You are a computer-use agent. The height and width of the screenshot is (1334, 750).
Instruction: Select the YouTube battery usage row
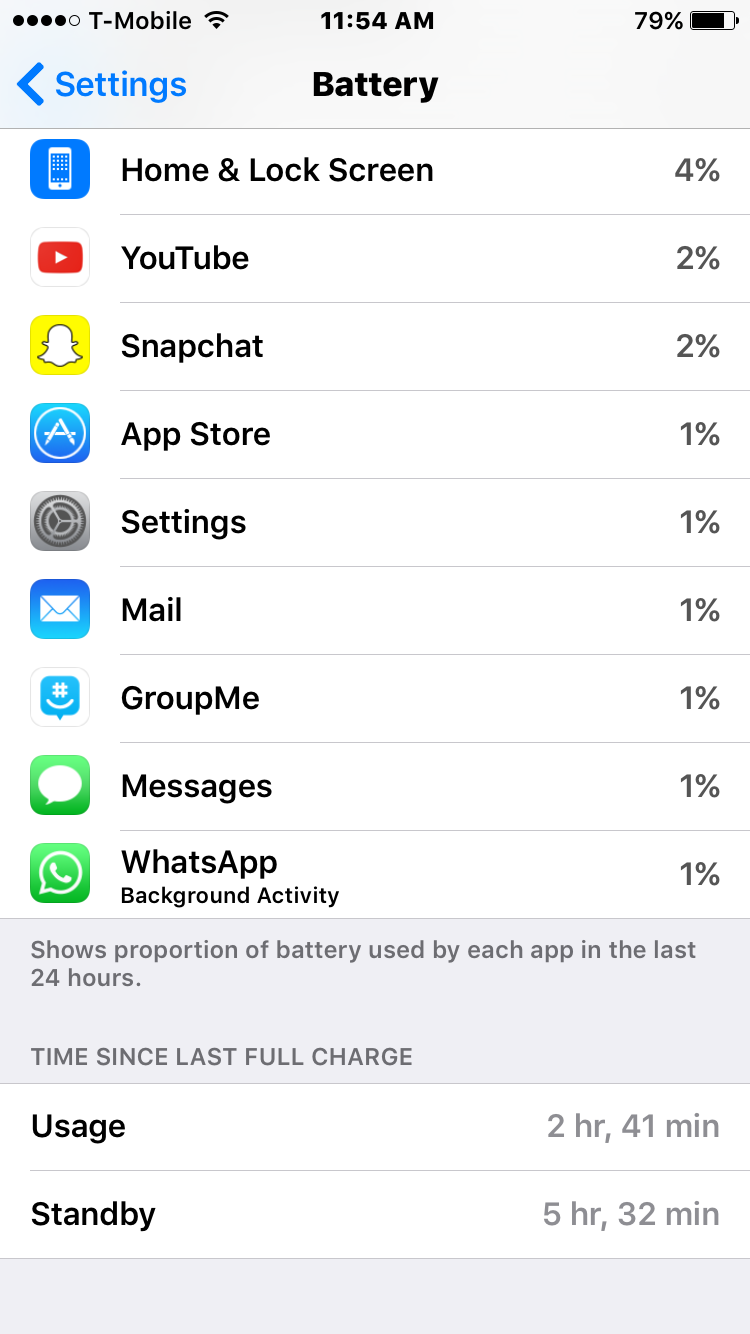tap(375, 258)
